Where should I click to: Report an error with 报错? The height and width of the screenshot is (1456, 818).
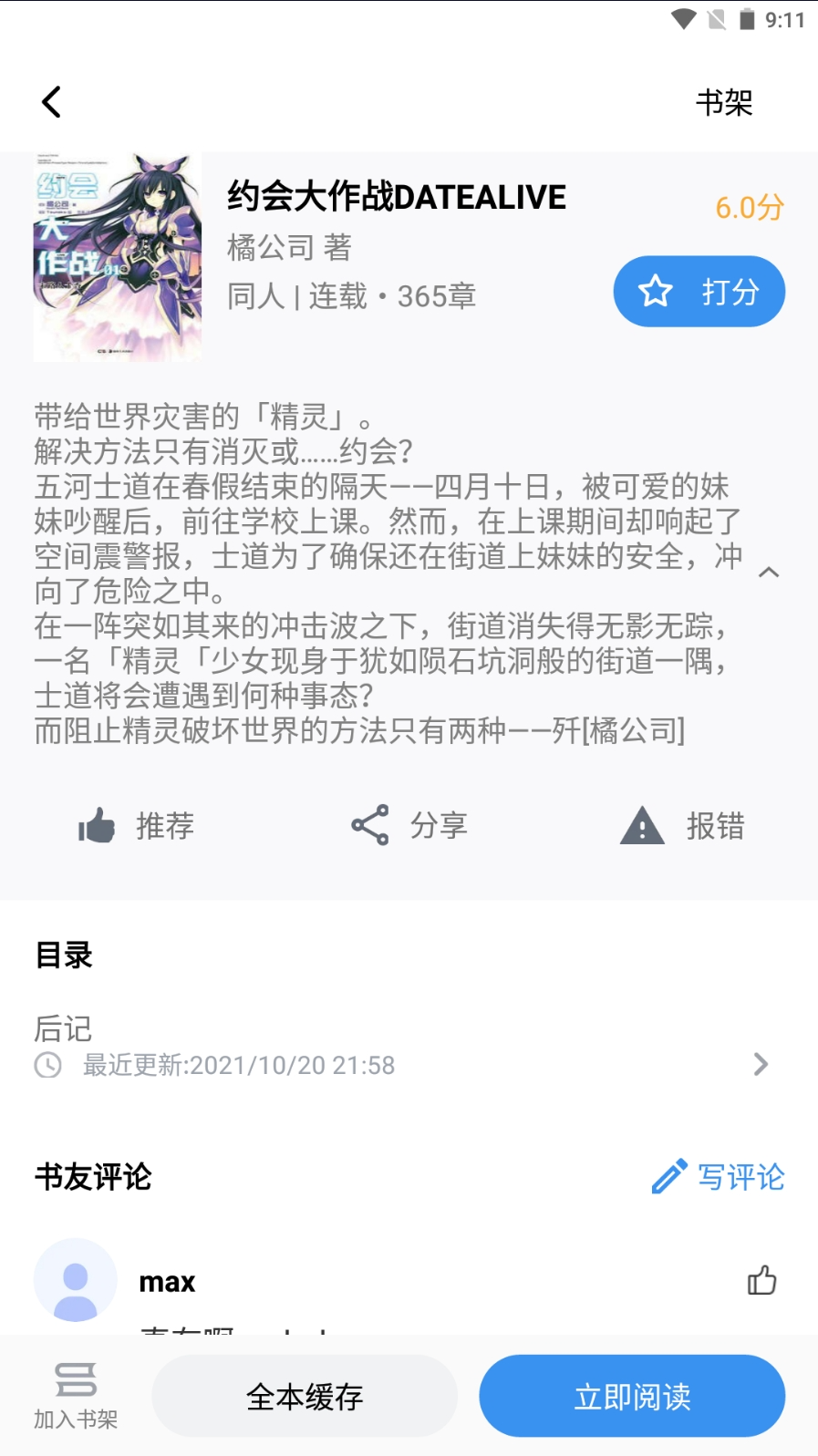click(683, 826)
